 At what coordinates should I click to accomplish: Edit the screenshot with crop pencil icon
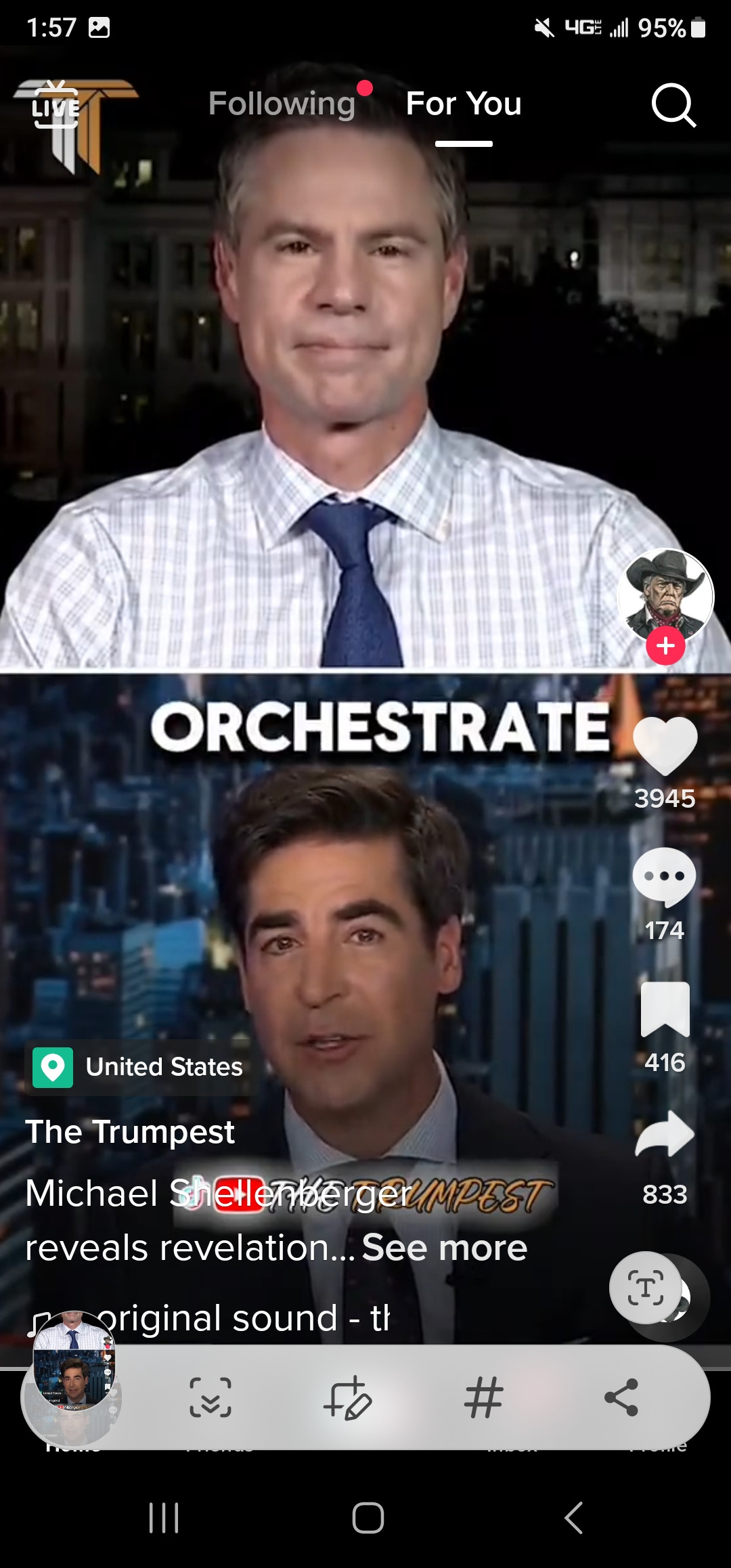click(347, 1397)
